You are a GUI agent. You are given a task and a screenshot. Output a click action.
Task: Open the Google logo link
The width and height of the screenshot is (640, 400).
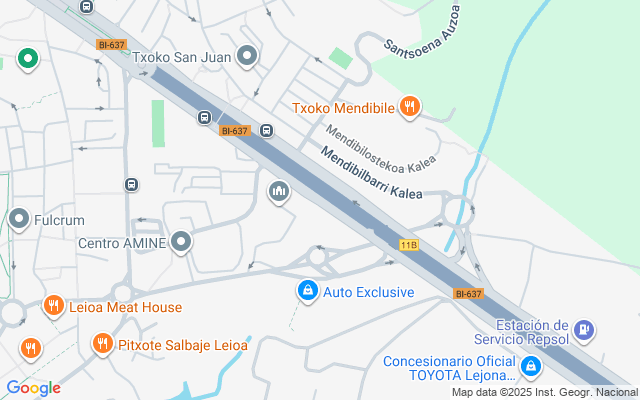click(x=33, y=388)
